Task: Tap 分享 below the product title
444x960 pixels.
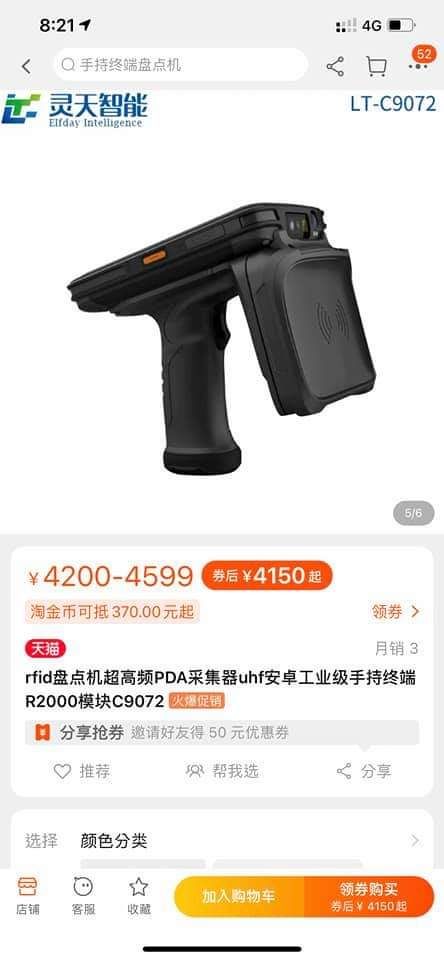Action: 364,771
